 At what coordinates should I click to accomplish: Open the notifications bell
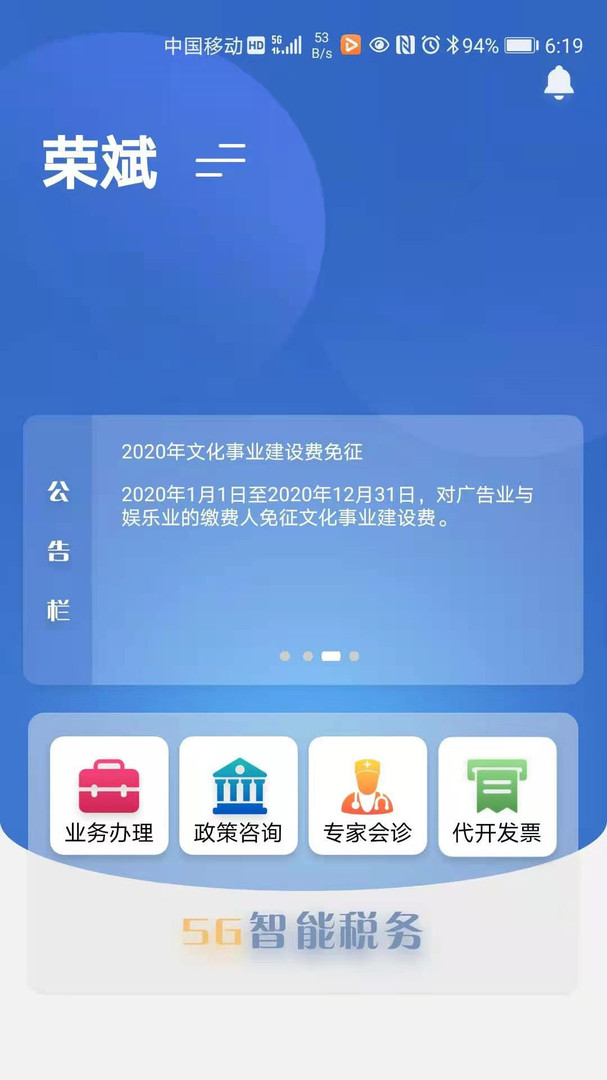pyautogui.click(x=559, y=82)
